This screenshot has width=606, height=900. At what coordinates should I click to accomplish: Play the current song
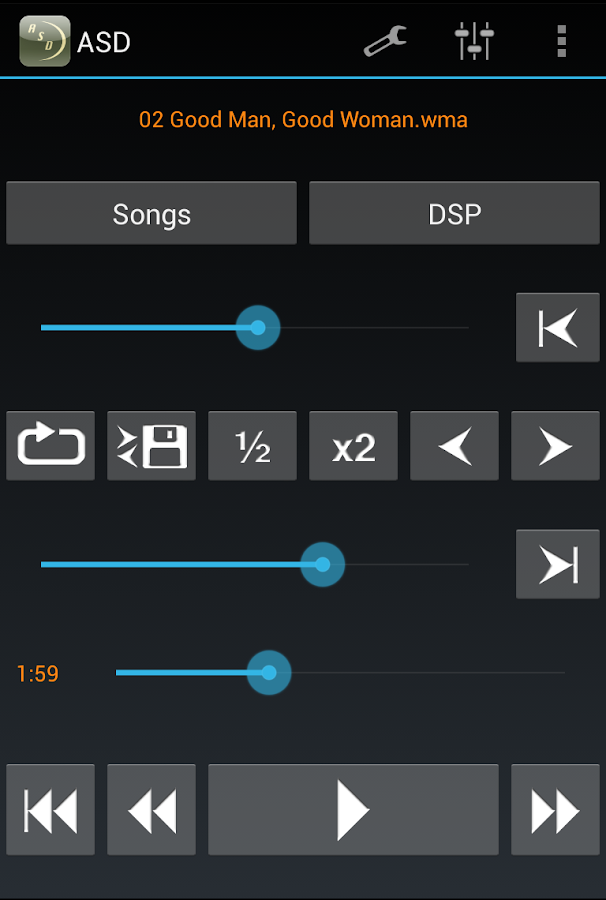[x=352, y=810]
